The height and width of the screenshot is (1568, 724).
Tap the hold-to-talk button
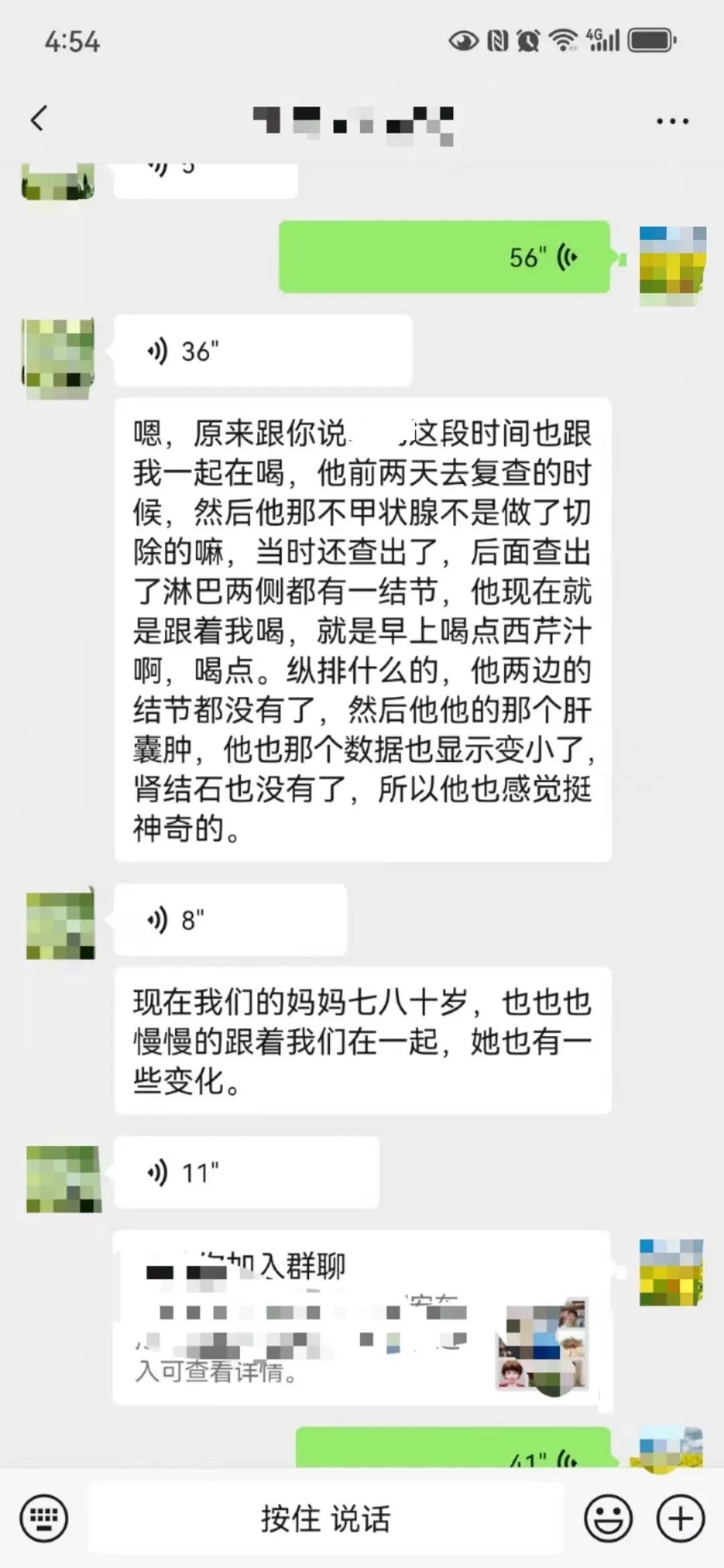pos(326,1518)
